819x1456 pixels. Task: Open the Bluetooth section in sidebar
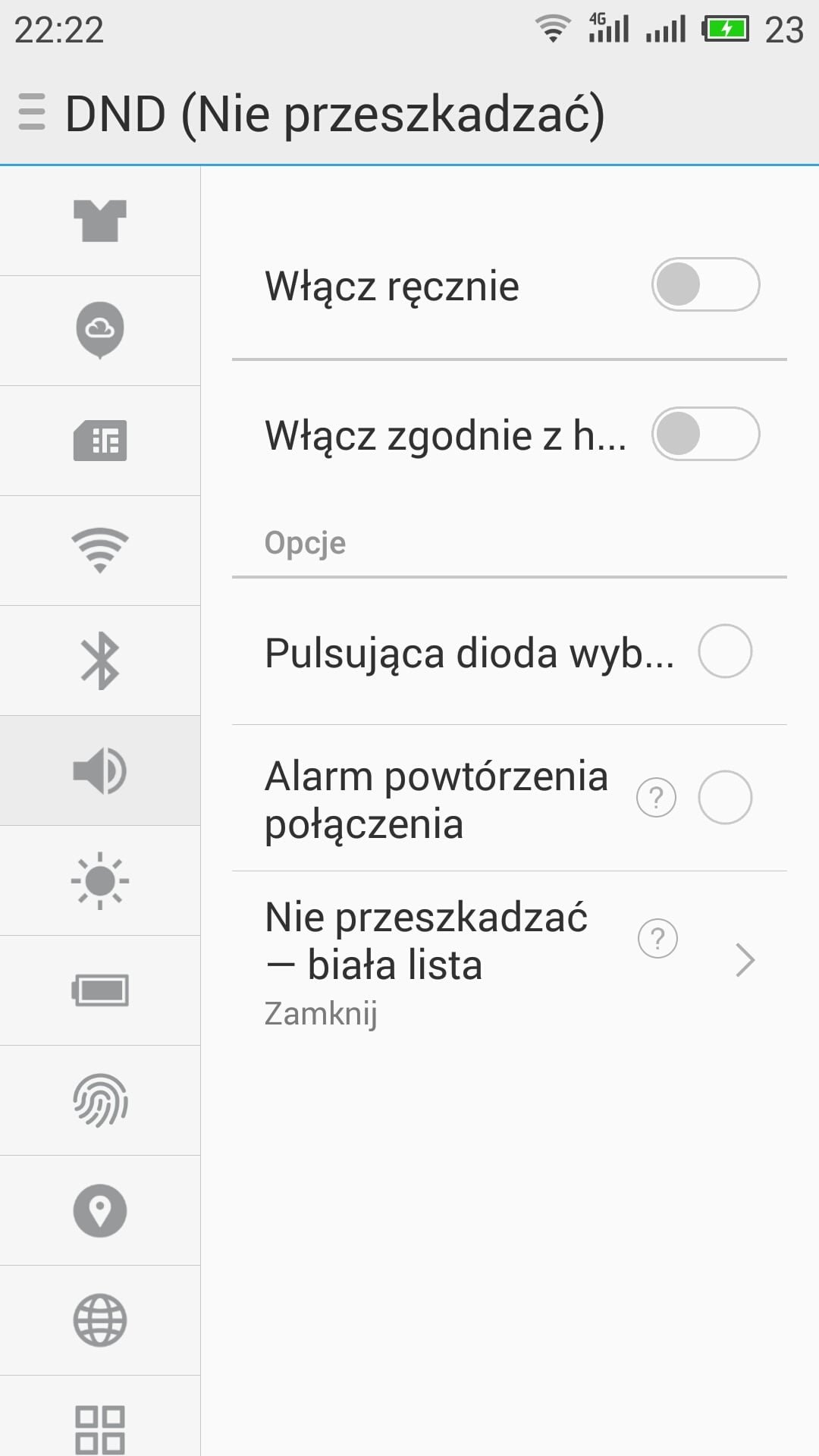[100, 661]
